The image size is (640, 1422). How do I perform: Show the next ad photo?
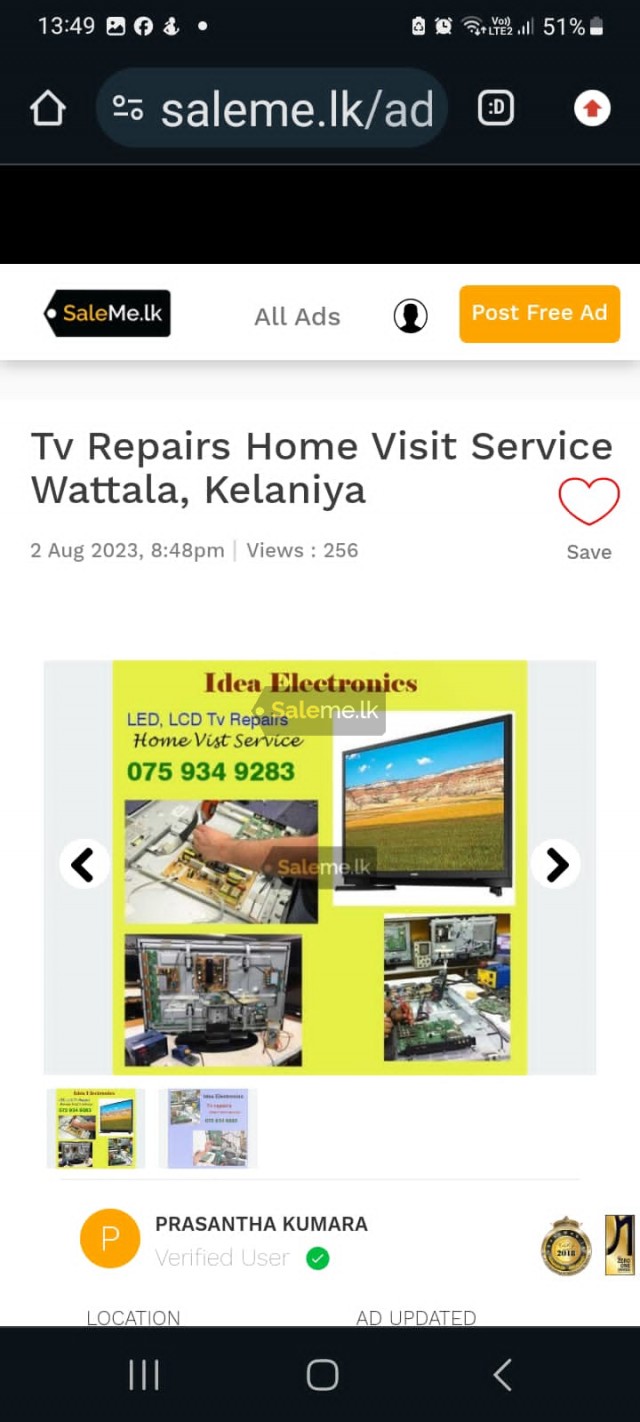[557, 865]
